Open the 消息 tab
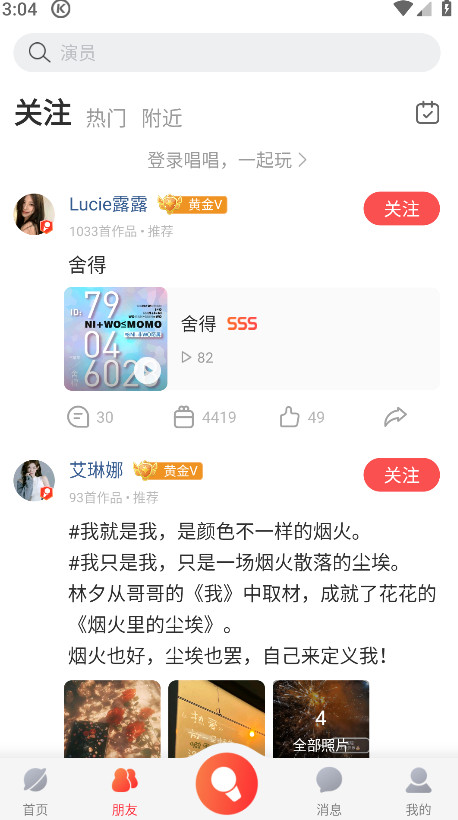The image size is (458, 820). (x=329, y=791)
